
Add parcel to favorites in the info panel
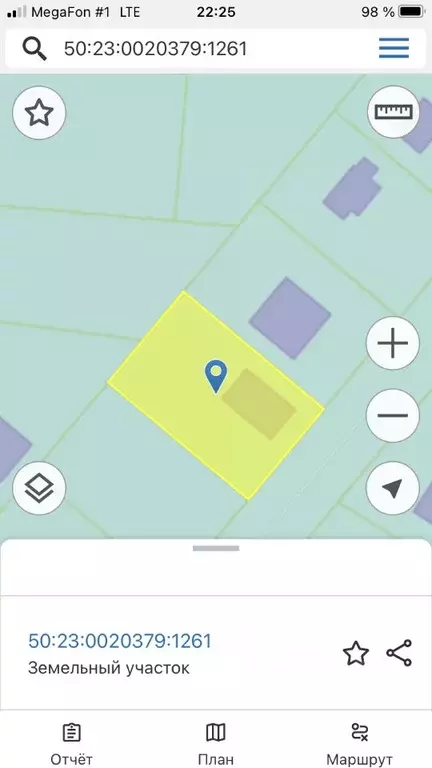(356, 653)
